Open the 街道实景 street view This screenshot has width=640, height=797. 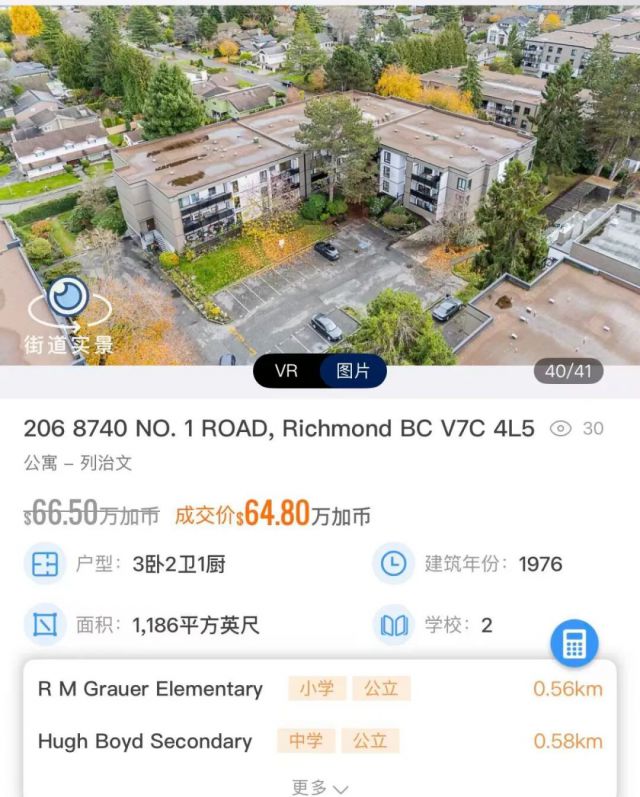coord(68,315)
